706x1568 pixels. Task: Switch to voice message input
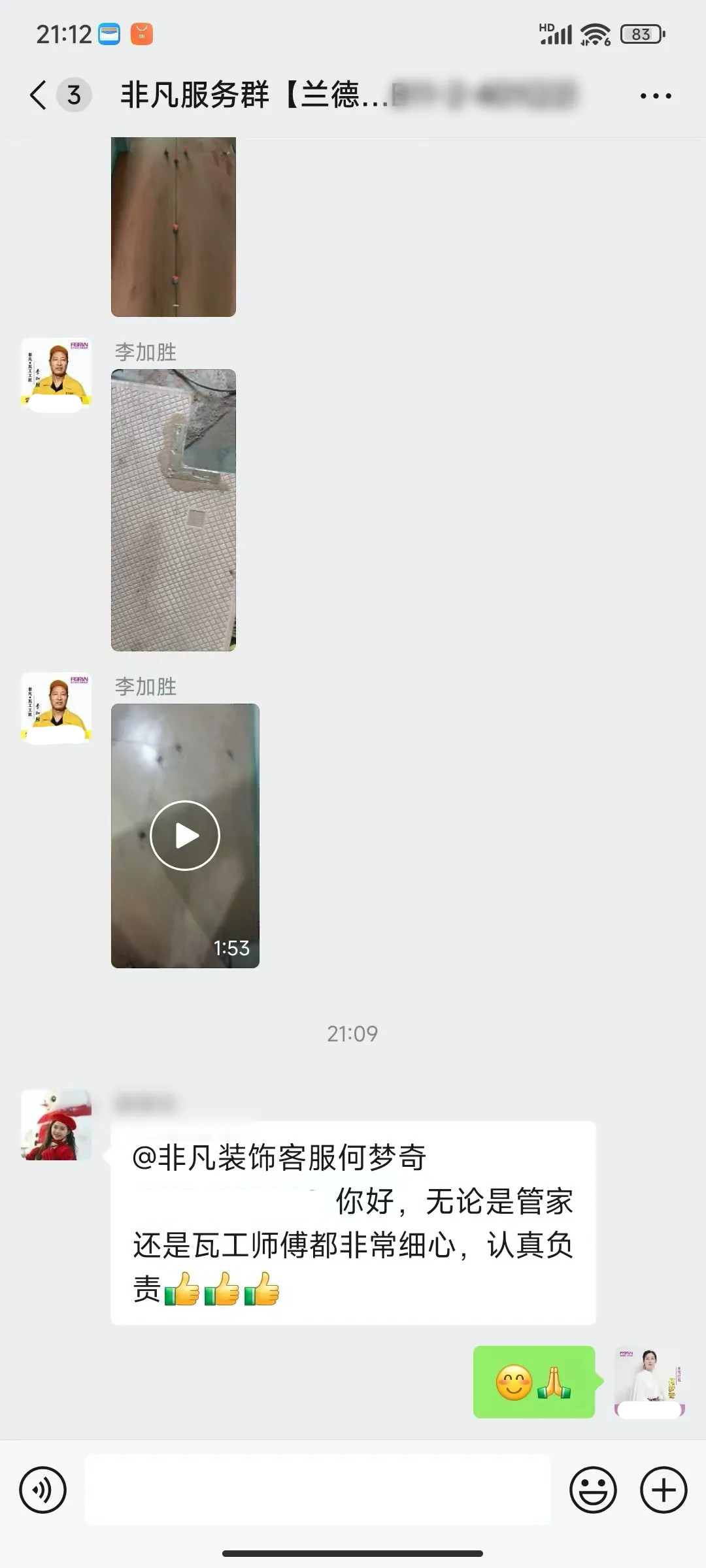pyautogui.click(x=43, y=1490)
